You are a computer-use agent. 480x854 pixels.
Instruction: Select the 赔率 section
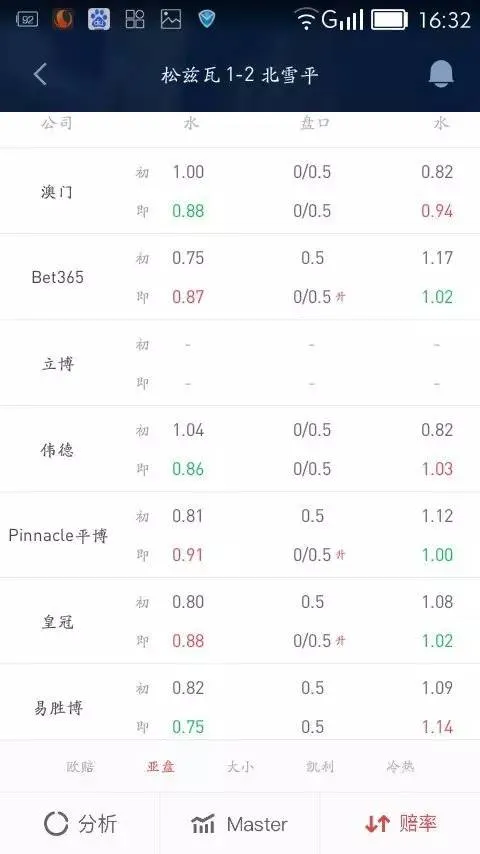click(x=400, y=824)
